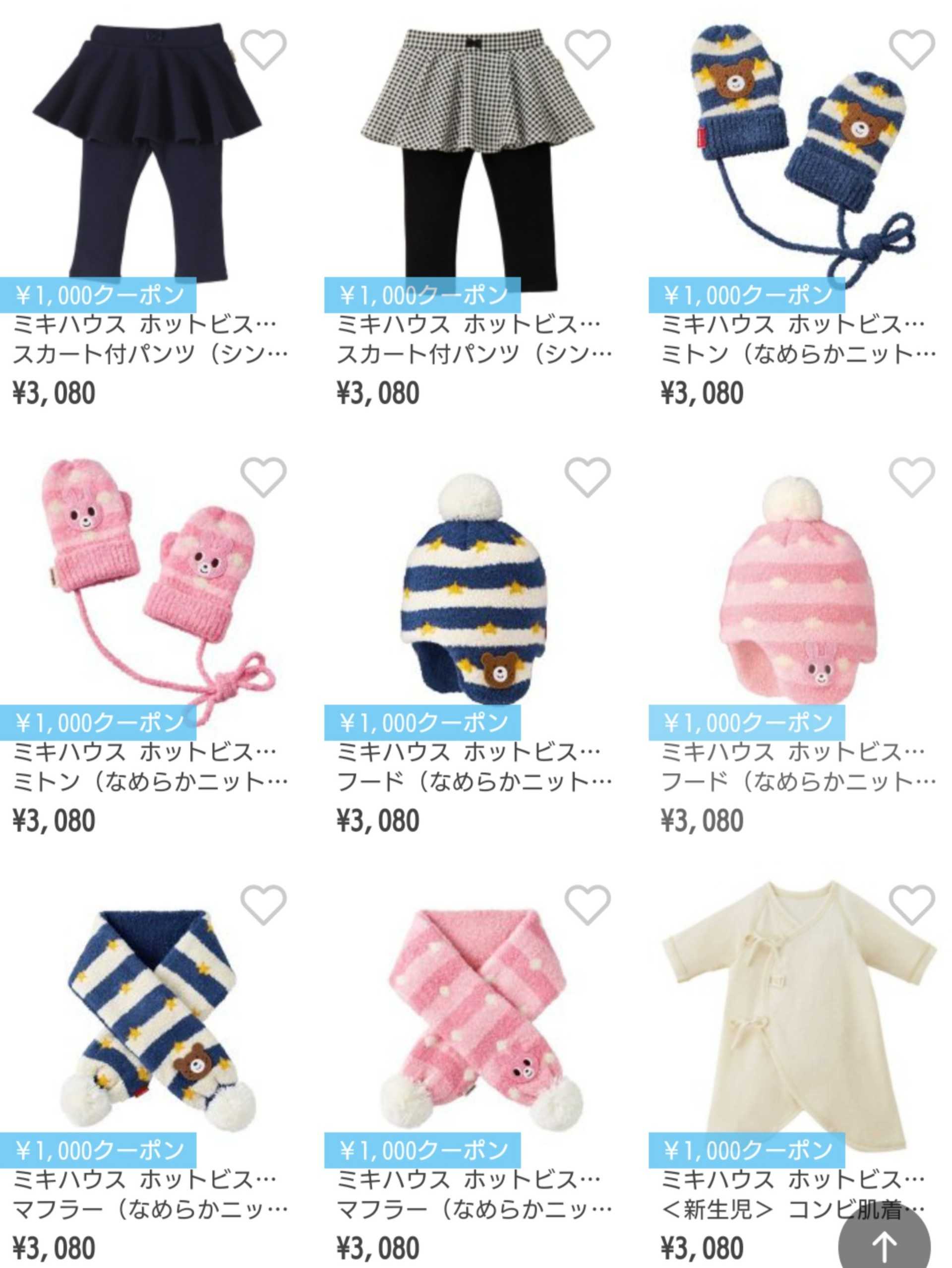Favorite the navy skirt-attached pants
The width and height of the screenshot is (952, 1268).
[263, 50]
